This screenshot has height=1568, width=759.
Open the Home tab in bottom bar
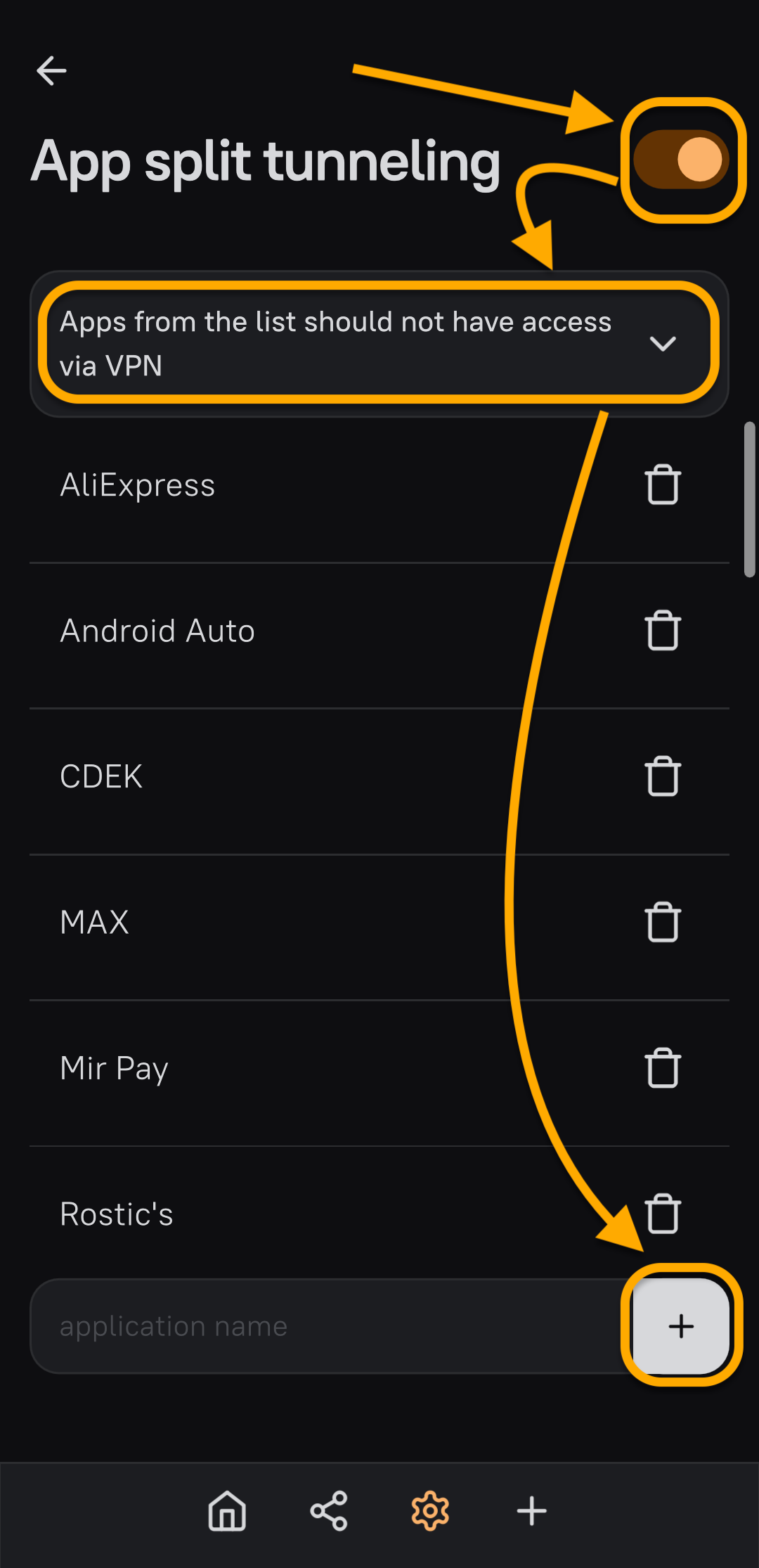pos(227,1511)
